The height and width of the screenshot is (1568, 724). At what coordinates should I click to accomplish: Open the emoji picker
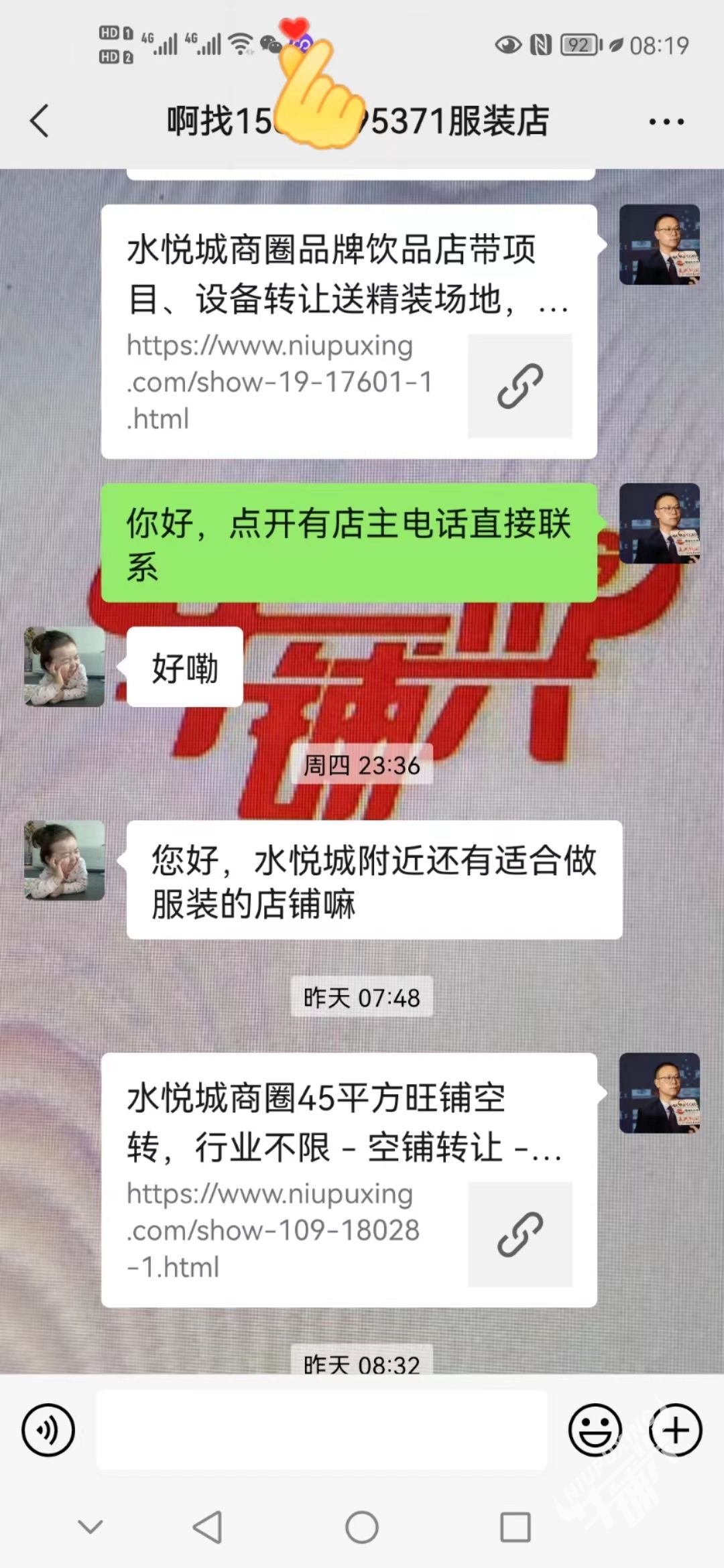595,1430
